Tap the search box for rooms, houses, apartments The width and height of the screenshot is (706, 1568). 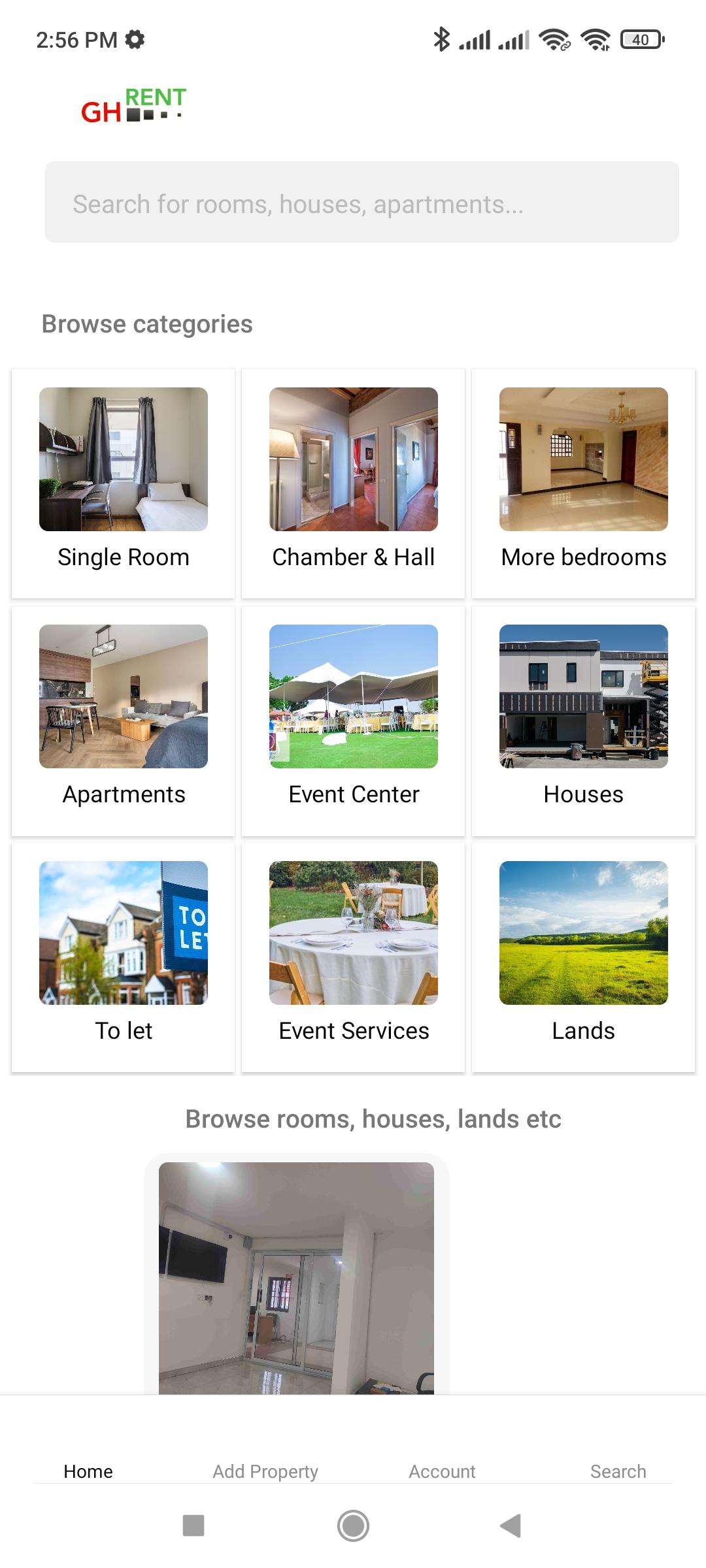tap(361, 202)
